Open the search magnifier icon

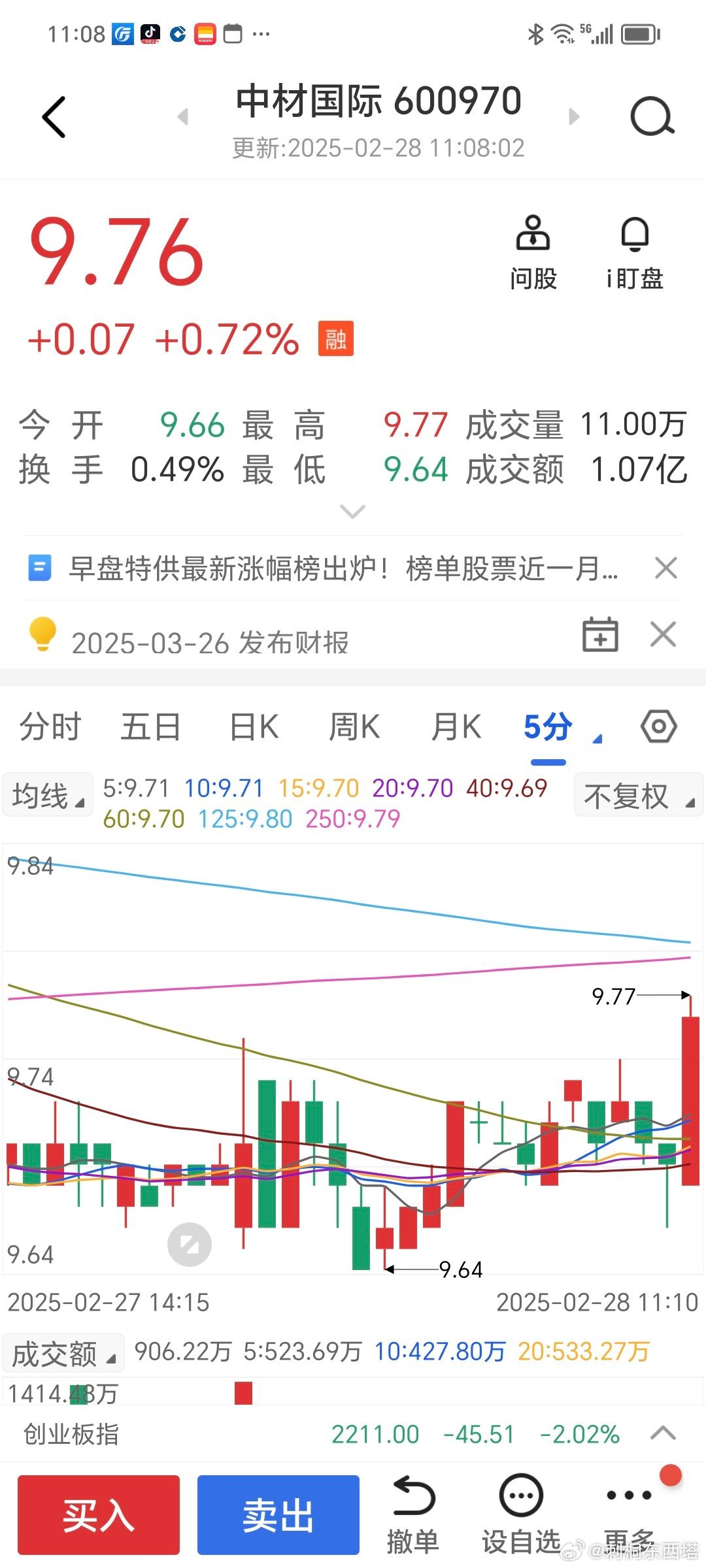tap(652, 117)
